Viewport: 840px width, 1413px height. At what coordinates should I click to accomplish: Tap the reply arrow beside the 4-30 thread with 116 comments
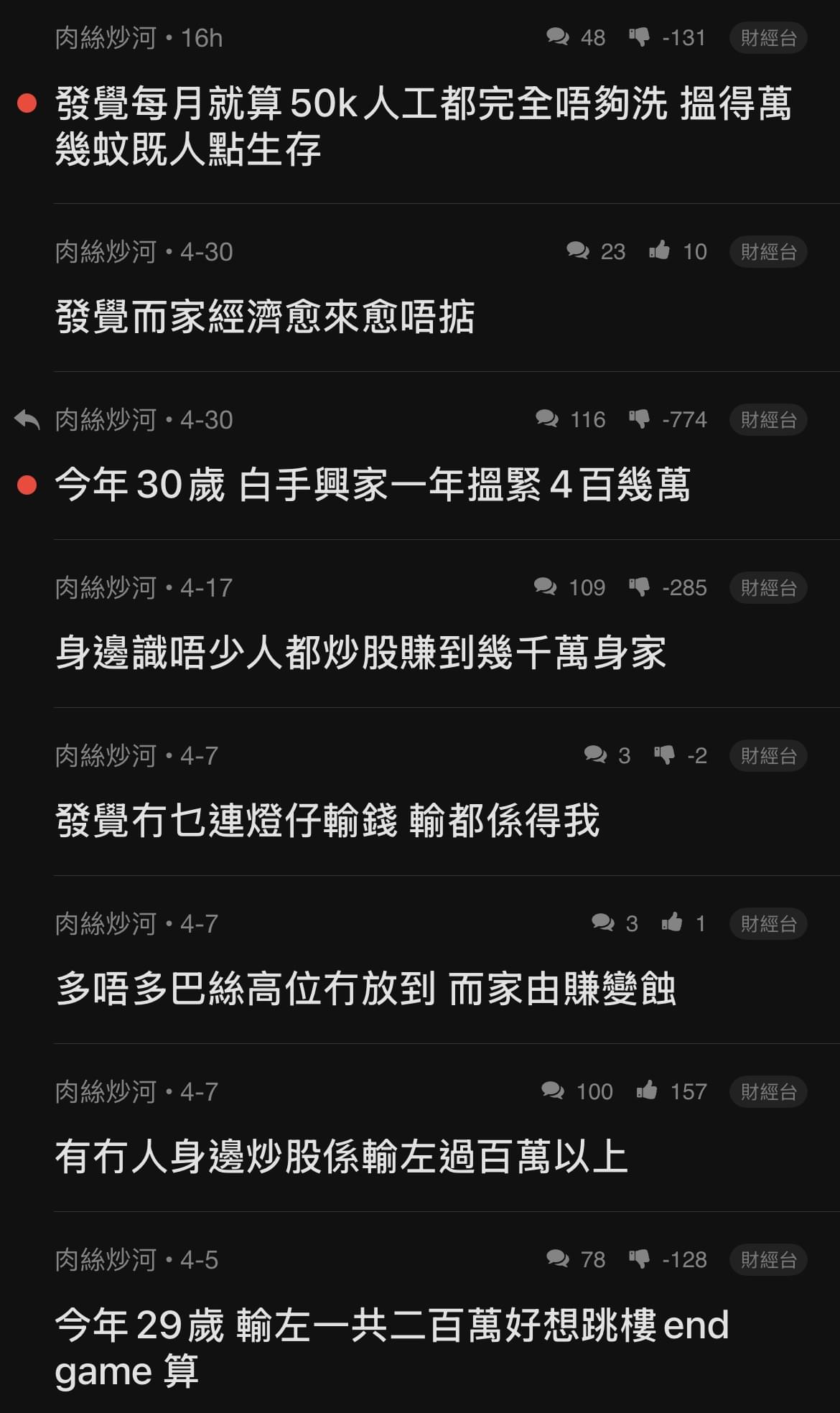coord(27,419)
